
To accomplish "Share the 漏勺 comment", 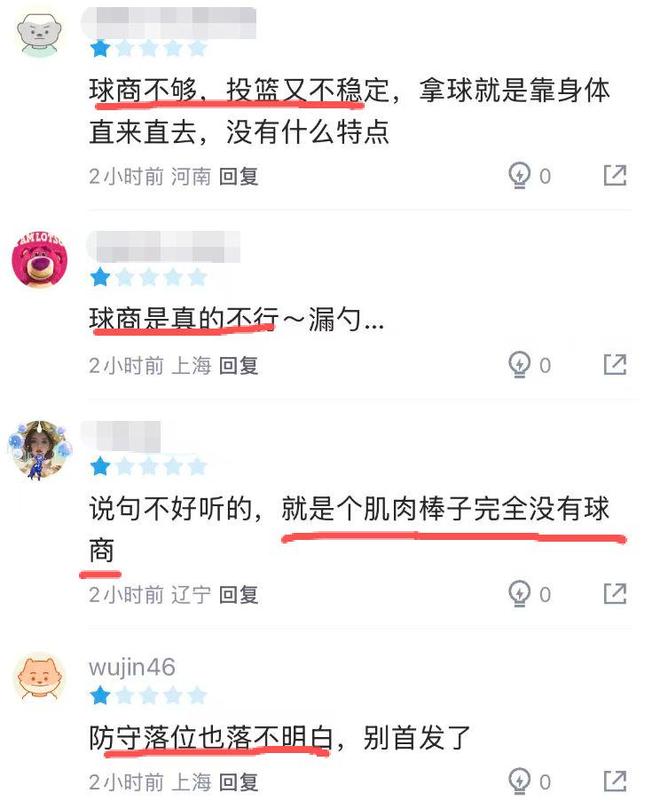I will click(615, 364).
